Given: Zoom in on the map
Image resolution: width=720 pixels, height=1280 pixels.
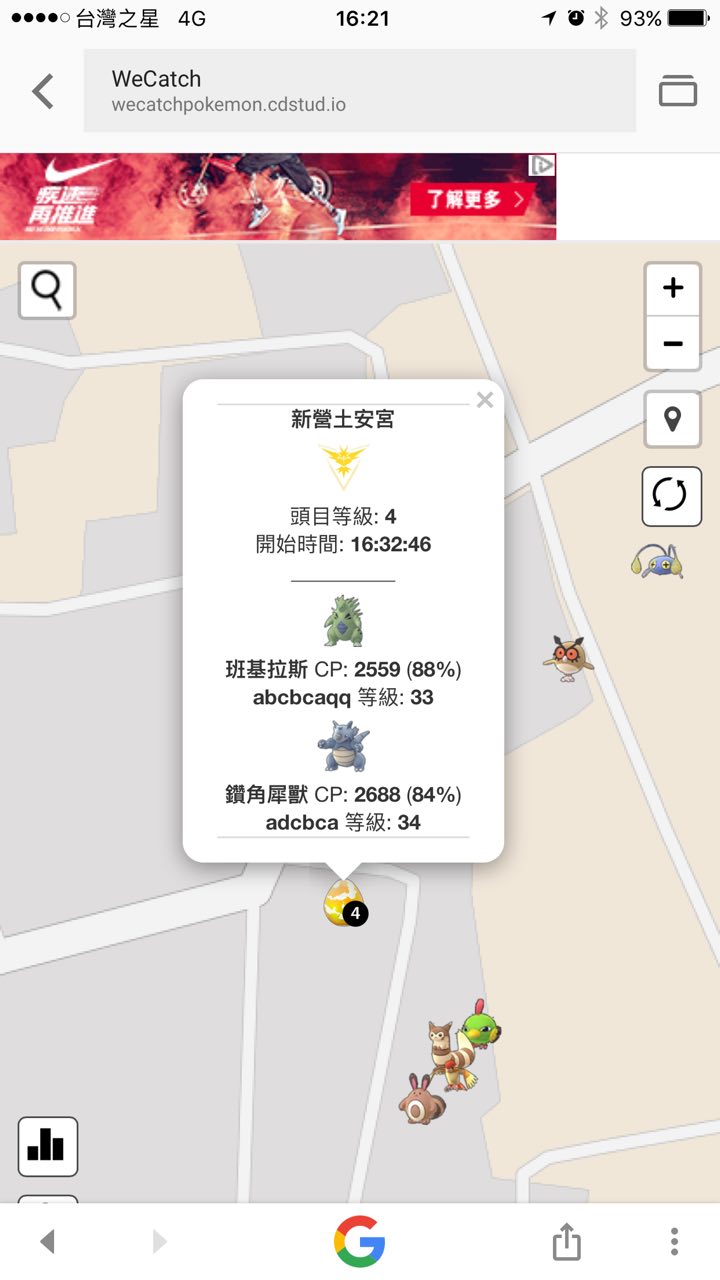Looking at the screenshot, I should (672, 289).
